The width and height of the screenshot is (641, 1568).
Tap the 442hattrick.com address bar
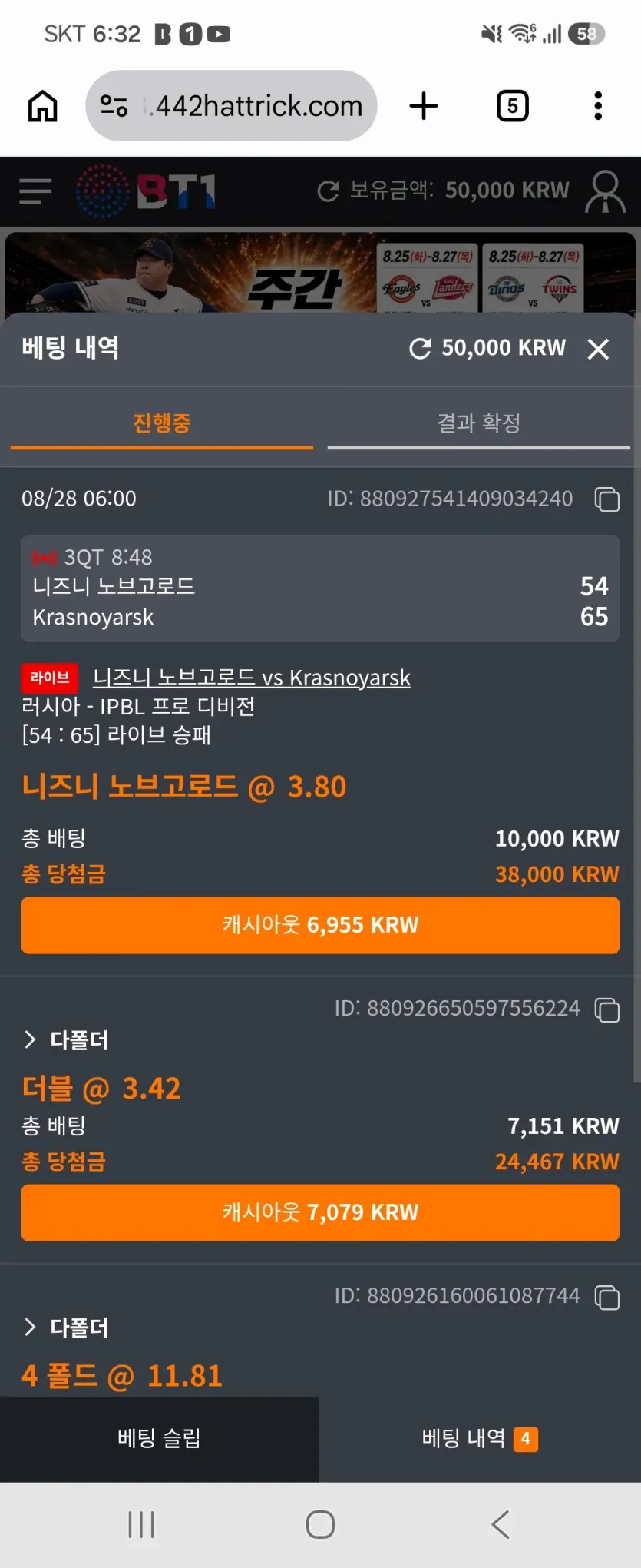[231, 106]
